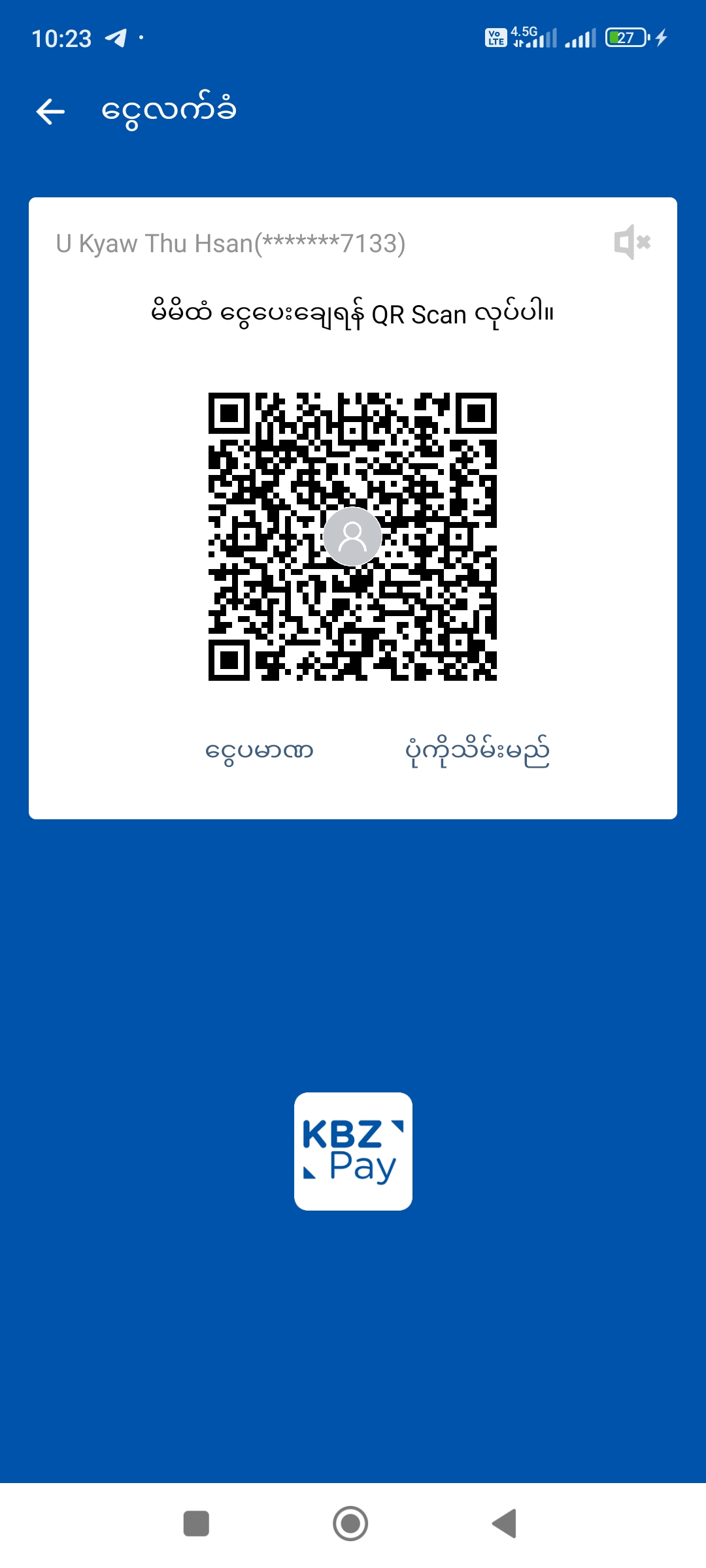Go to the phone home screen

(x=350, y=1524)
